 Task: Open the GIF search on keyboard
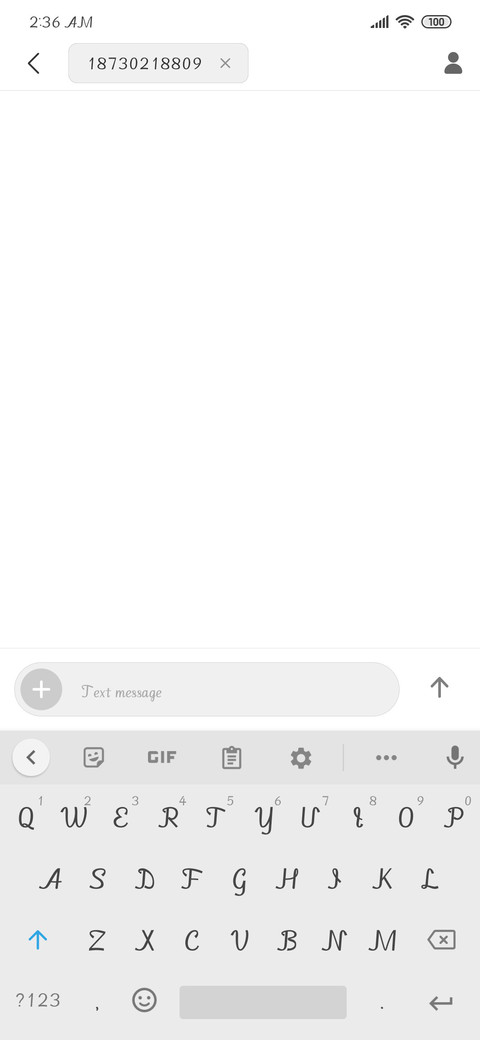point(162,757)
